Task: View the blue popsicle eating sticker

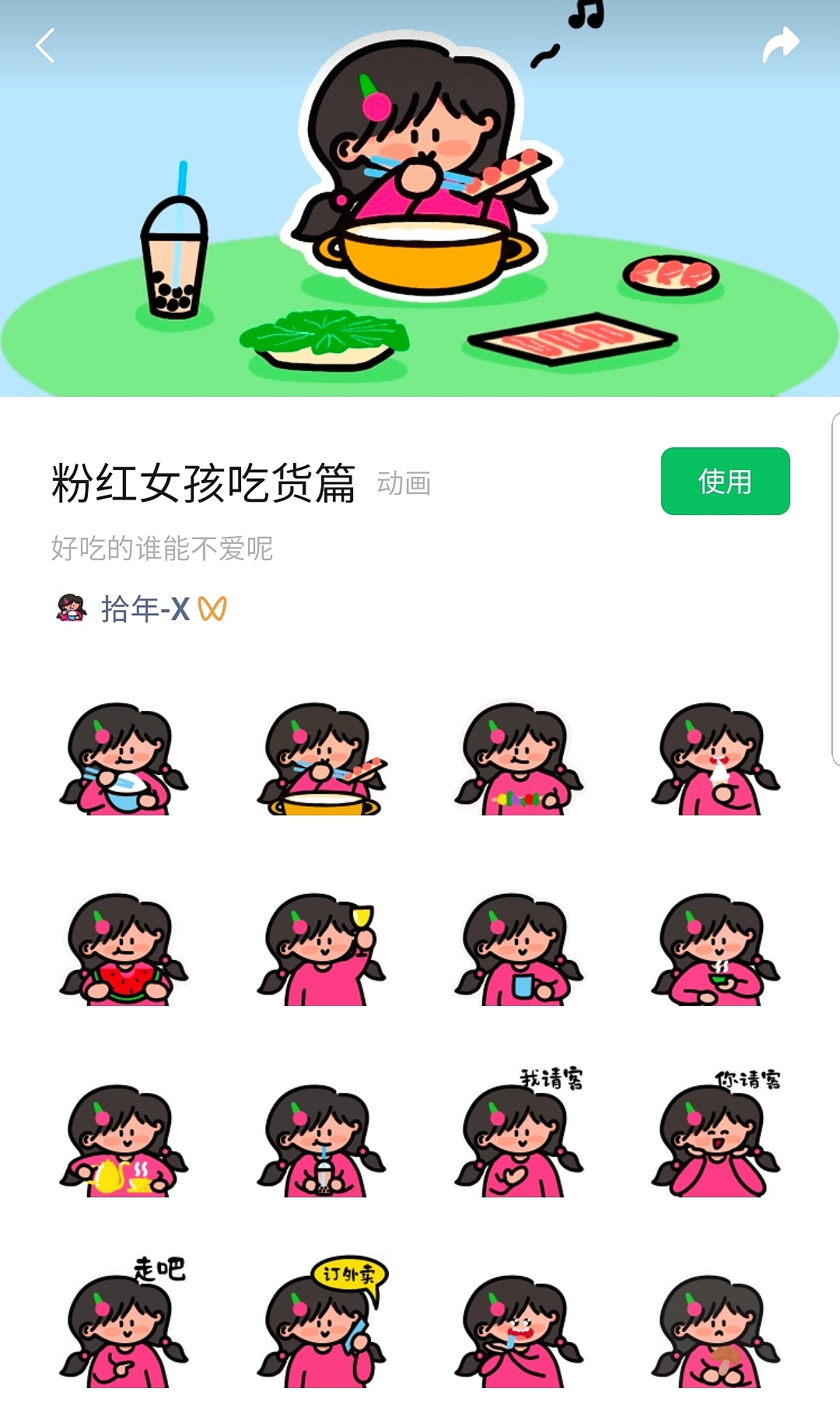Action: click(519, 1332)
